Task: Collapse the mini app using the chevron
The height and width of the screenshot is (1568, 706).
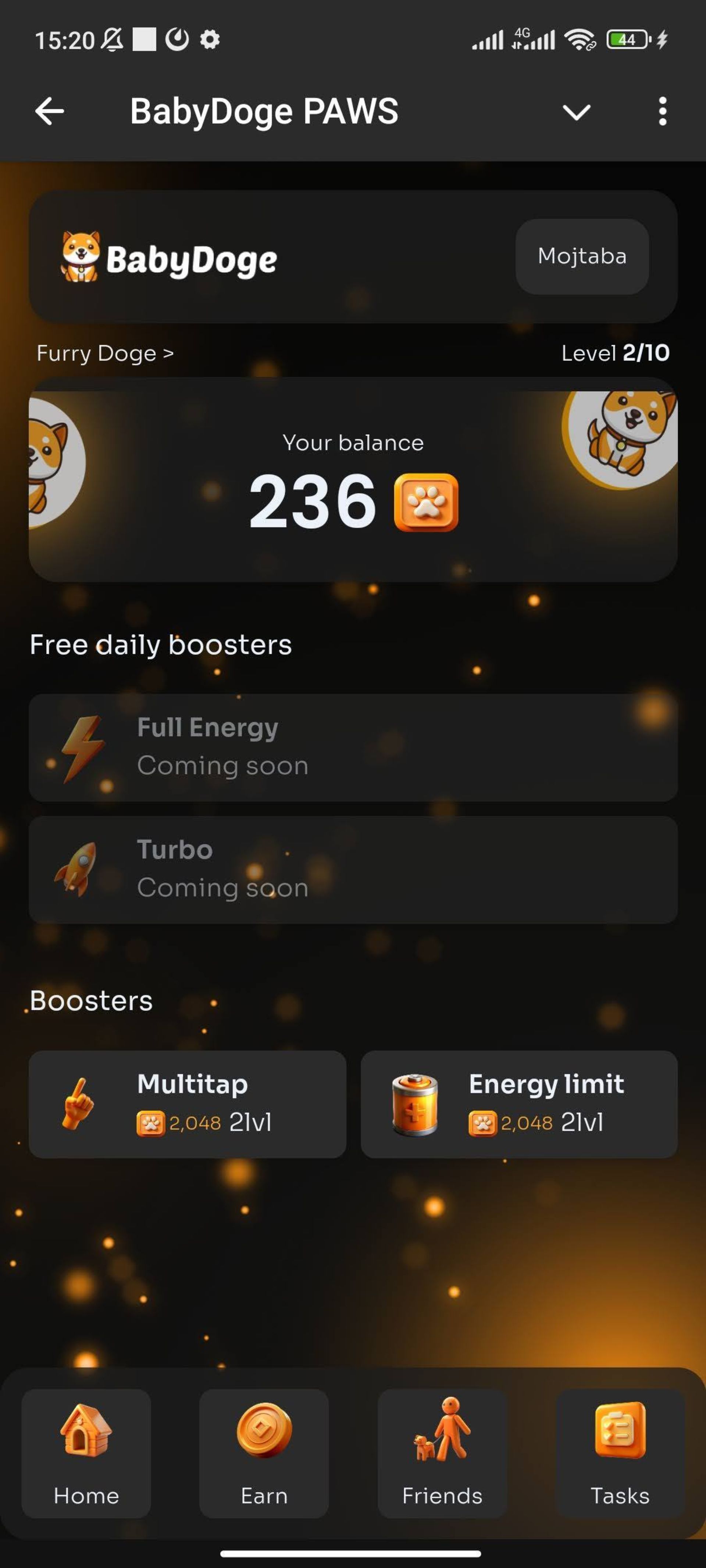Action: [x=575, y=112]
